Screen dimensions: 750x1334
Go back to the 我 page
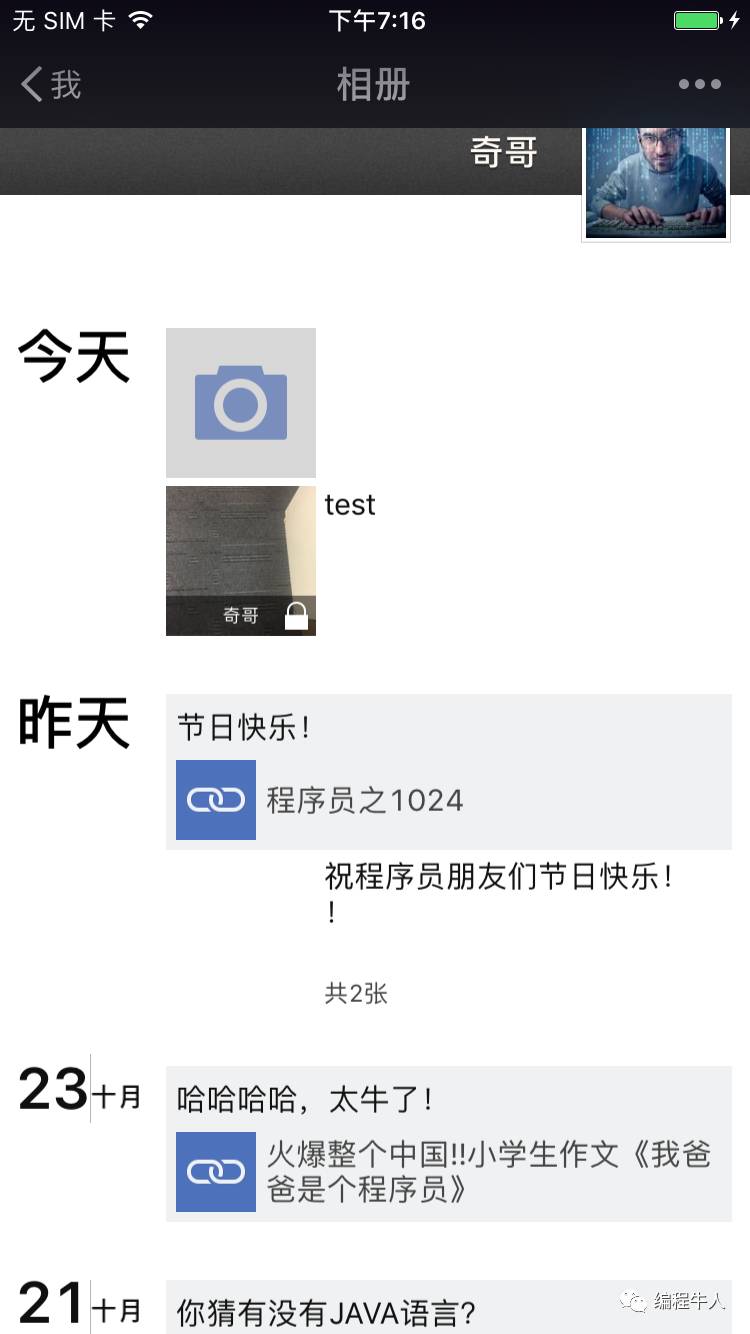coord(52,85)
